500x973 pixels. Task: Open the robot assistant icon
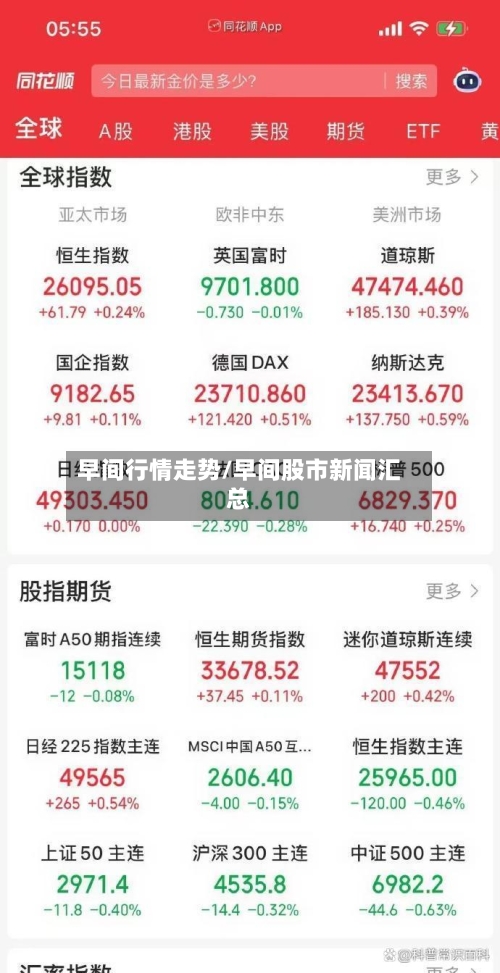467,81
